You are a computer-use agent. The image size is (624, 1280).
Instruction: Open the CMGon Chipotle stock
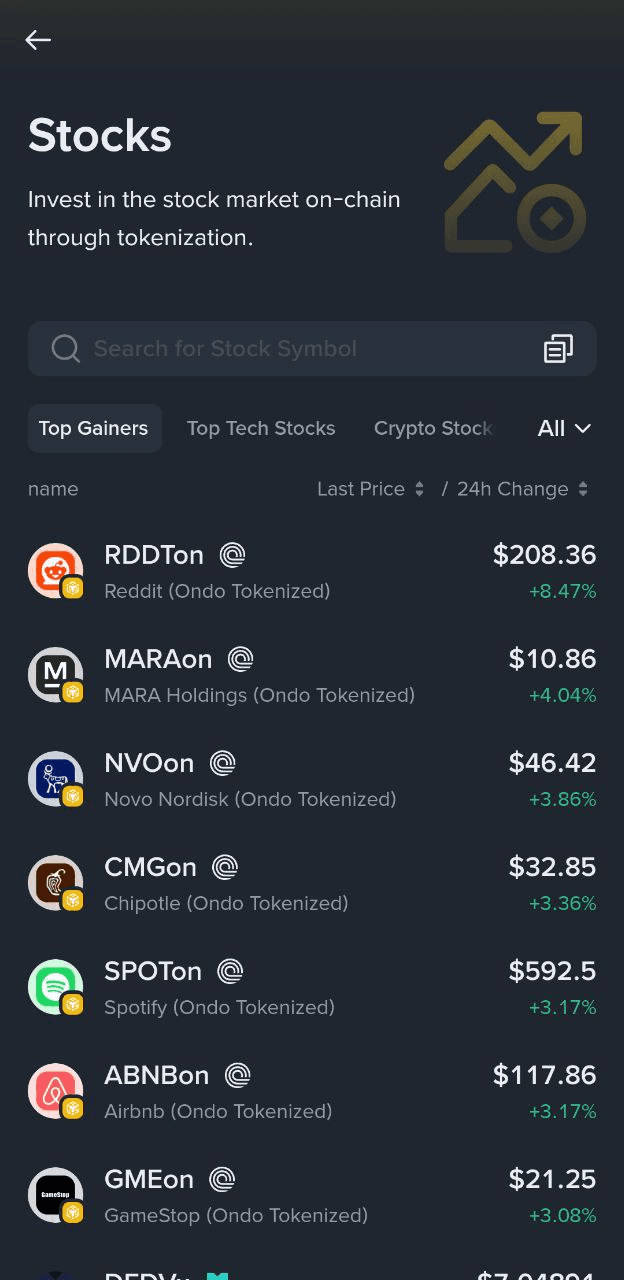(x=312, y=884)
